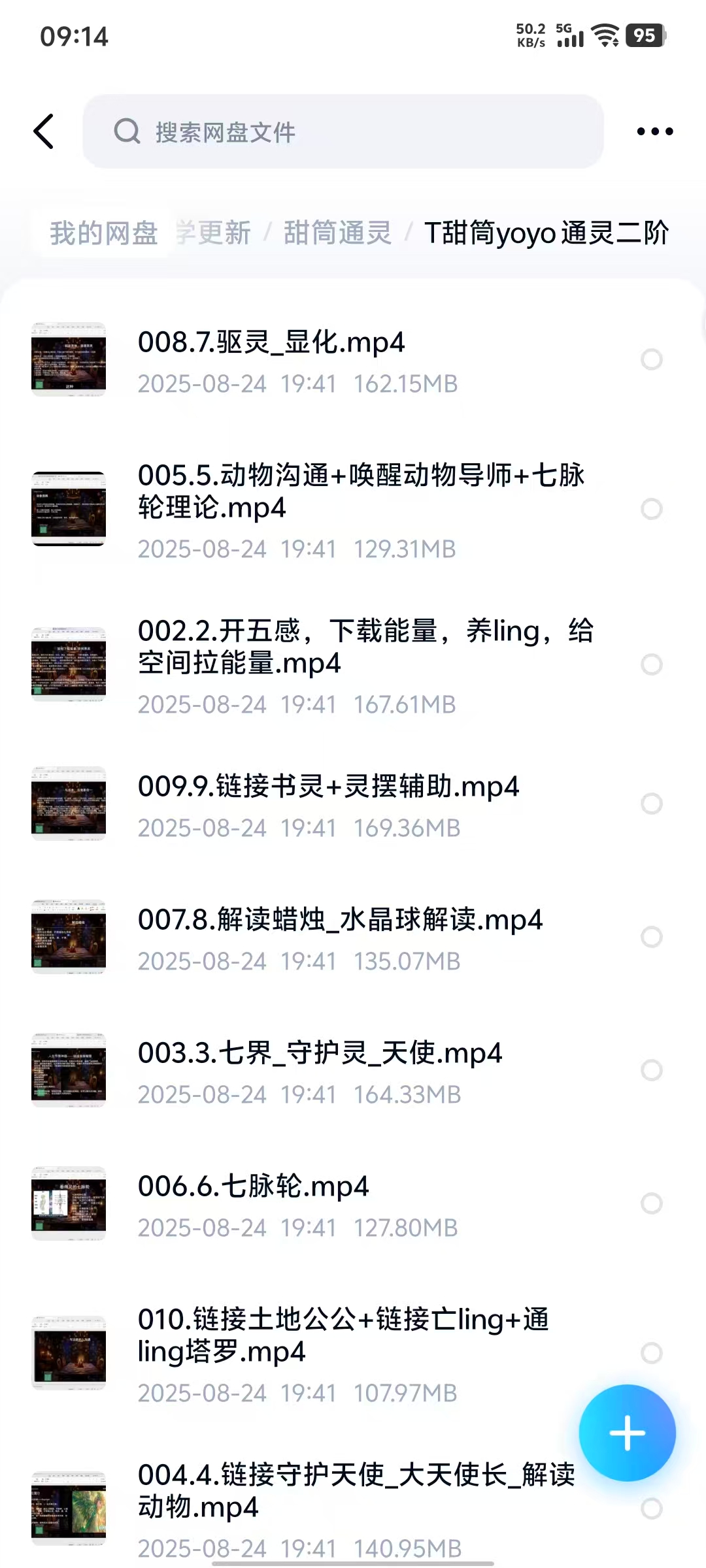The width and height of the screenshot is (706, 1568).
Task: Check the selector next to 007.8.解读蜡烛 file
Action: 651,937
